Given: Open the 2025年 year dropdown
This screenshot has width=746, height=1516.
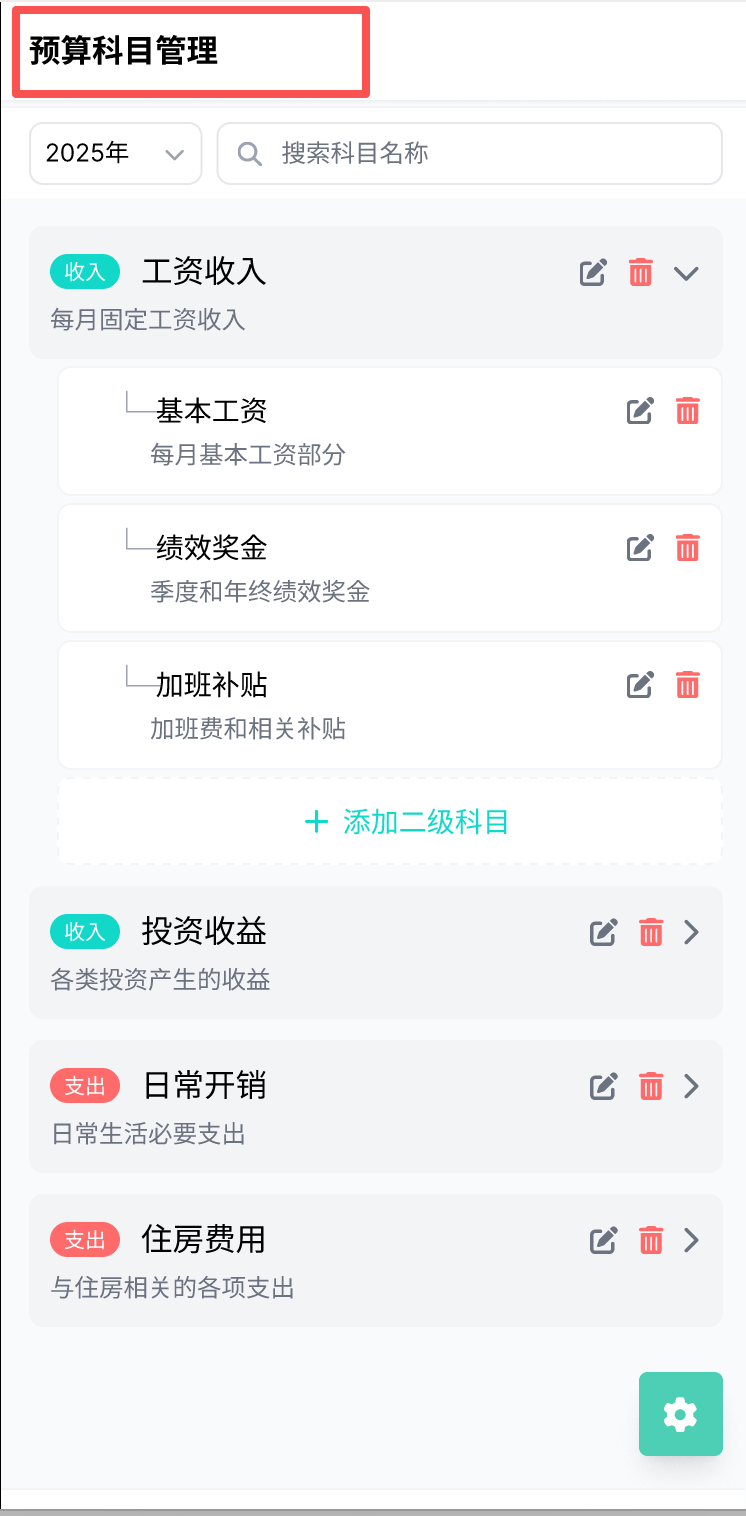Looking at the screenshot, I should 115,154.
